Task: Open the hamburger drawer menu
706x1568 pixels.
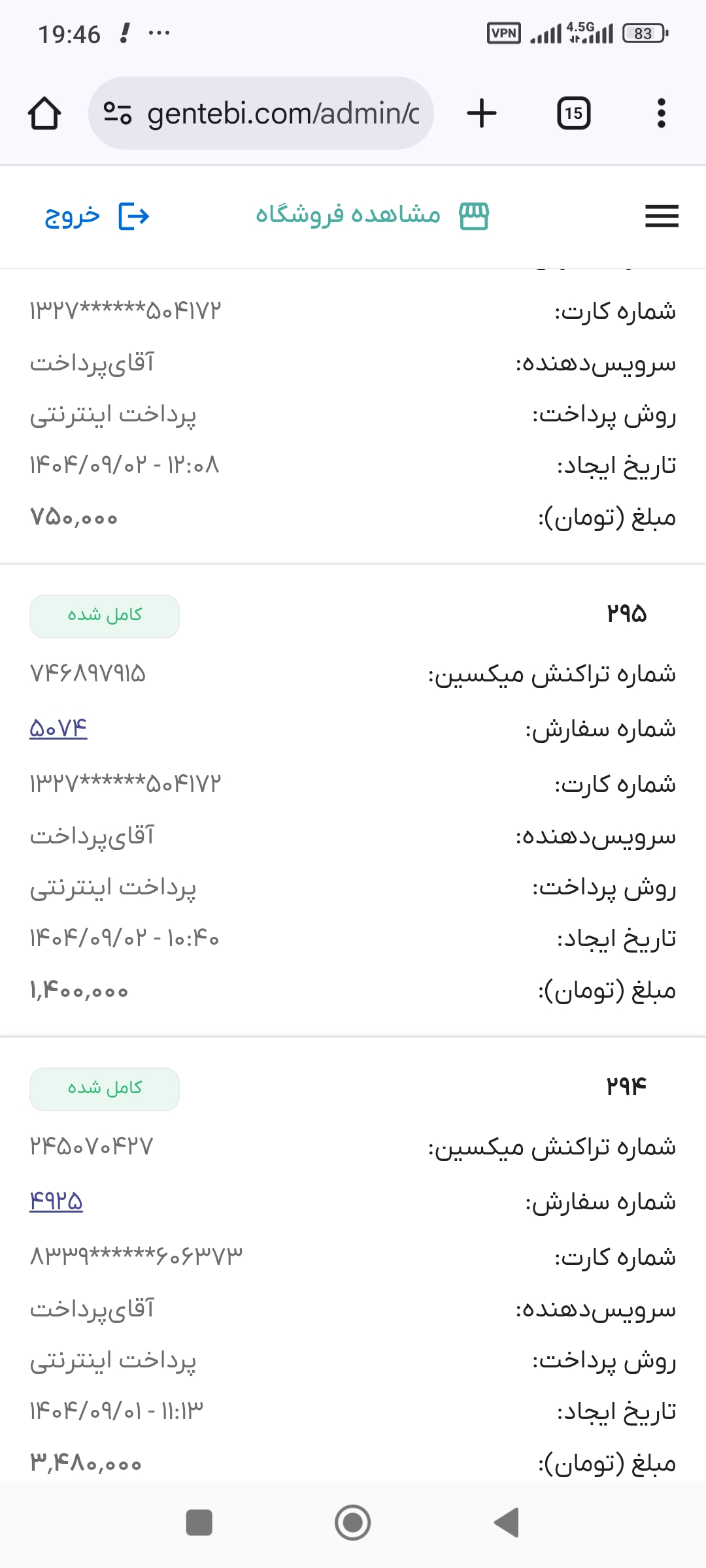Action: 661,216
